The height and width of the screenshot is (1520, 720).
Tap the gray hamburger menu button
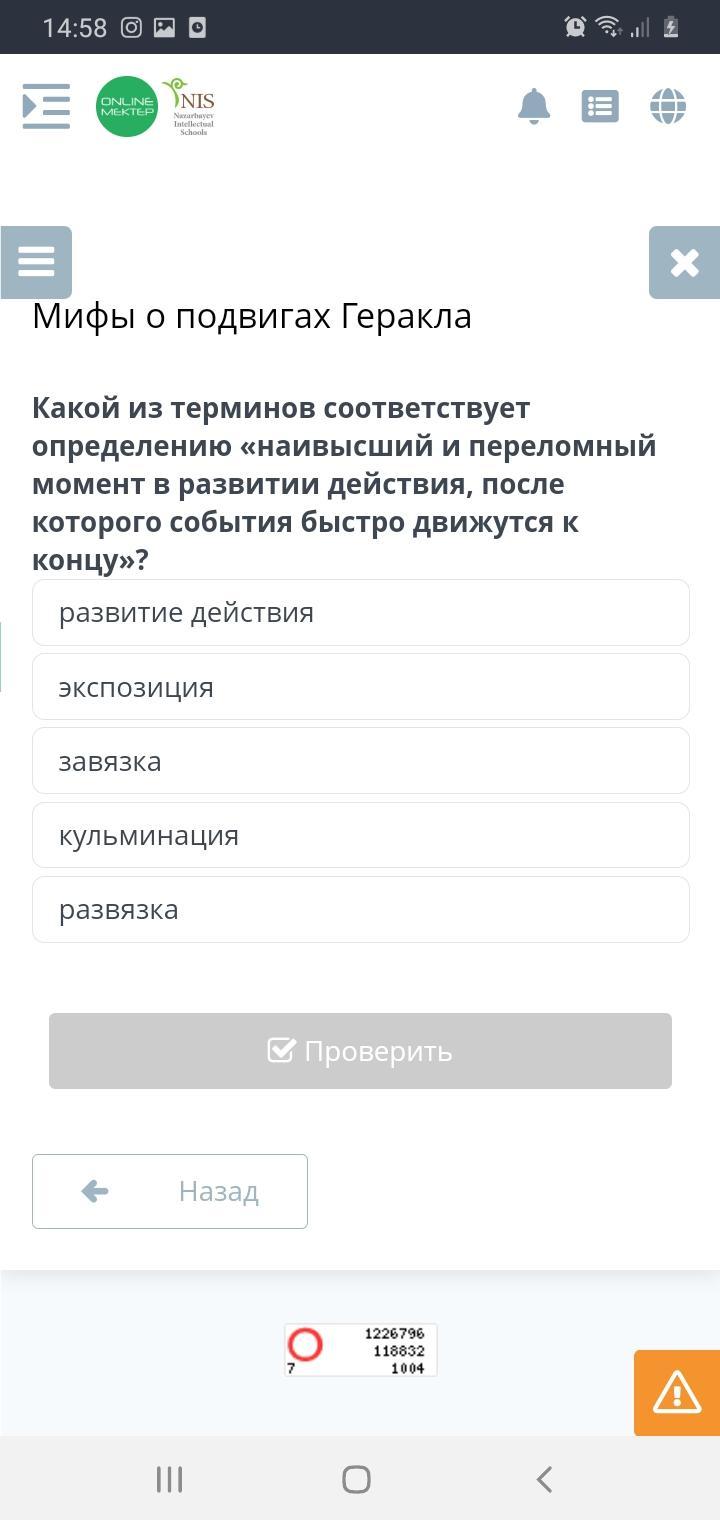36,262
